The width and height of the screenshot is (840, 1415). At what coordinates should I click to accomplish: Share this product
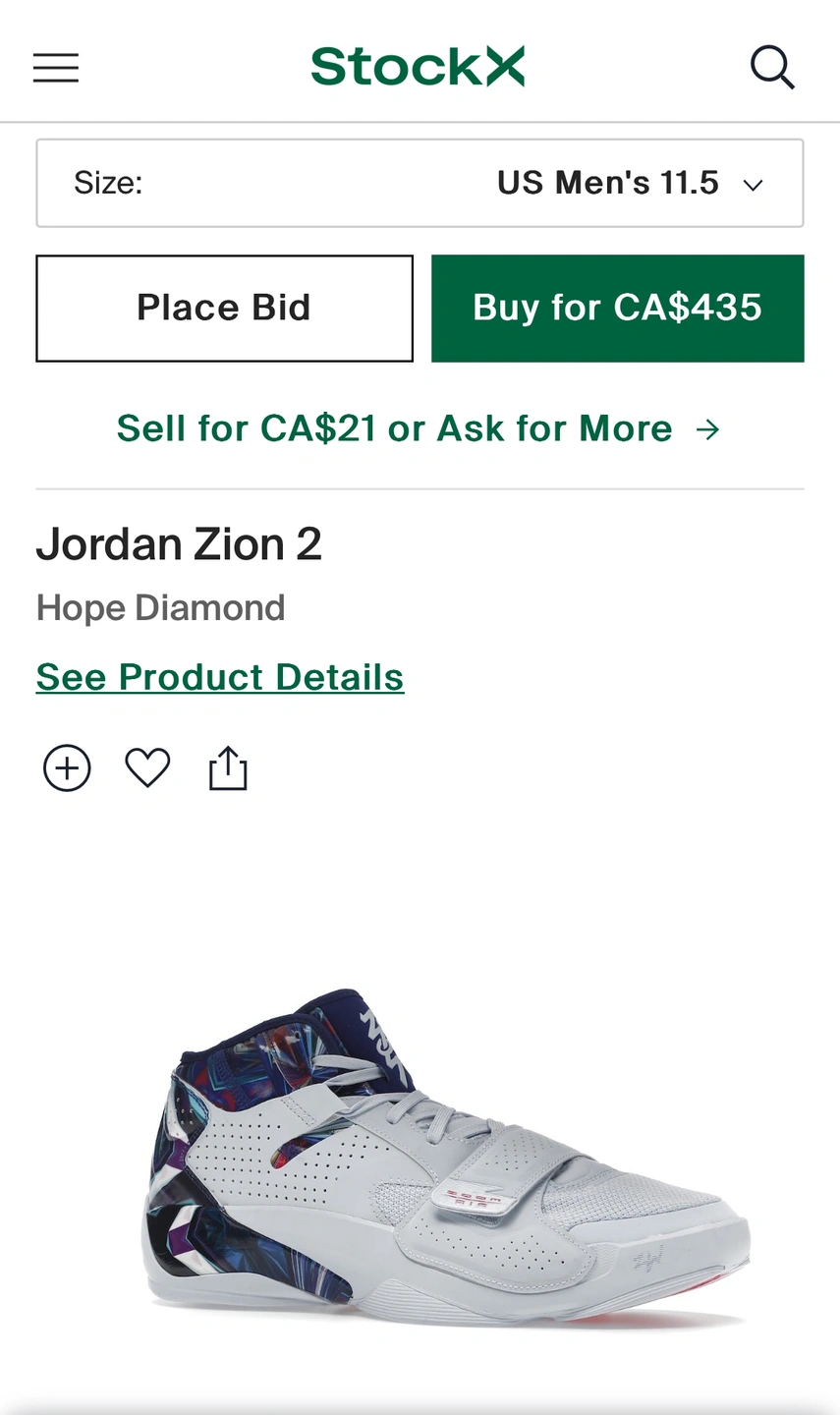(x=228, y=768)
